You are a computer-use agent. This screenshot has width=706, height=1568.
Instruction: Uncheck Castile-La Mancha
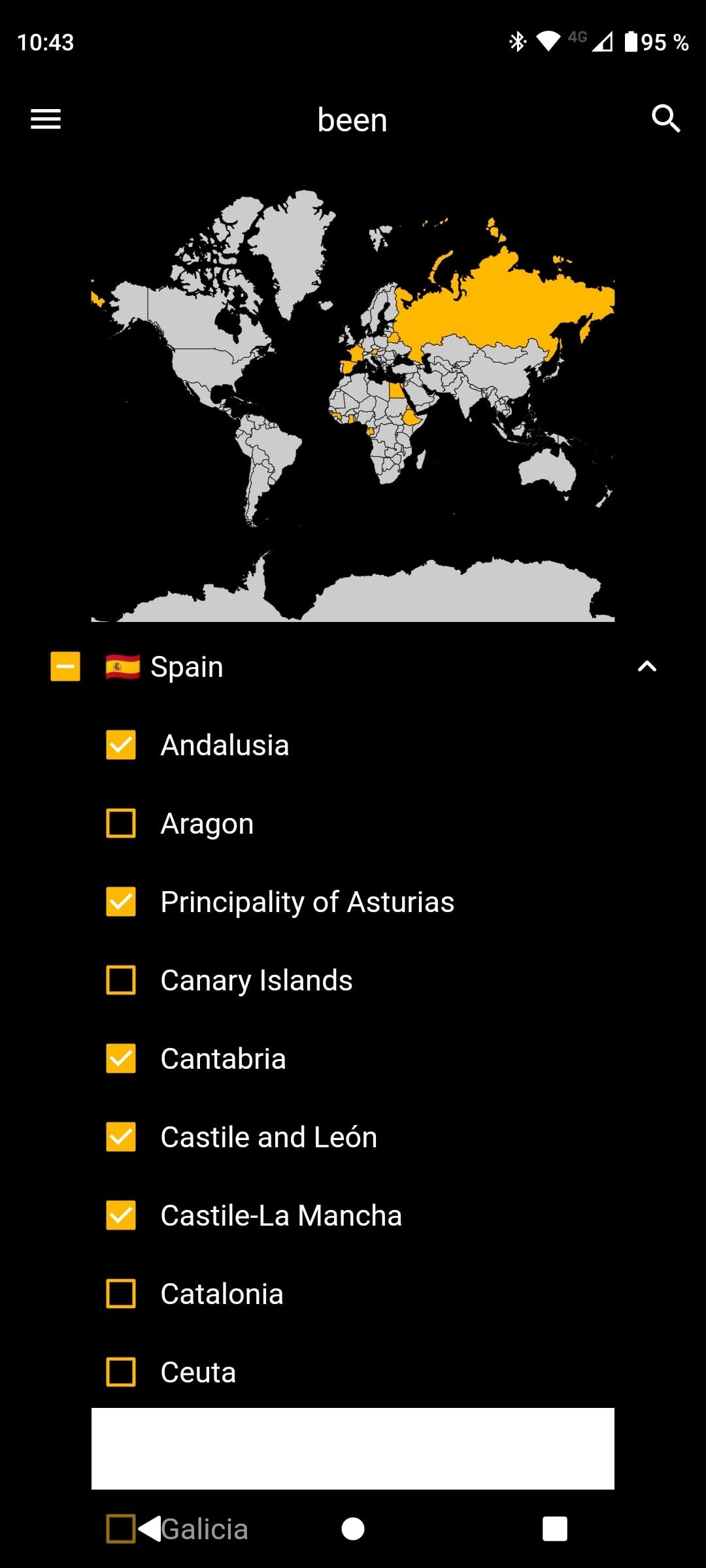click(x=121, y=1215)
